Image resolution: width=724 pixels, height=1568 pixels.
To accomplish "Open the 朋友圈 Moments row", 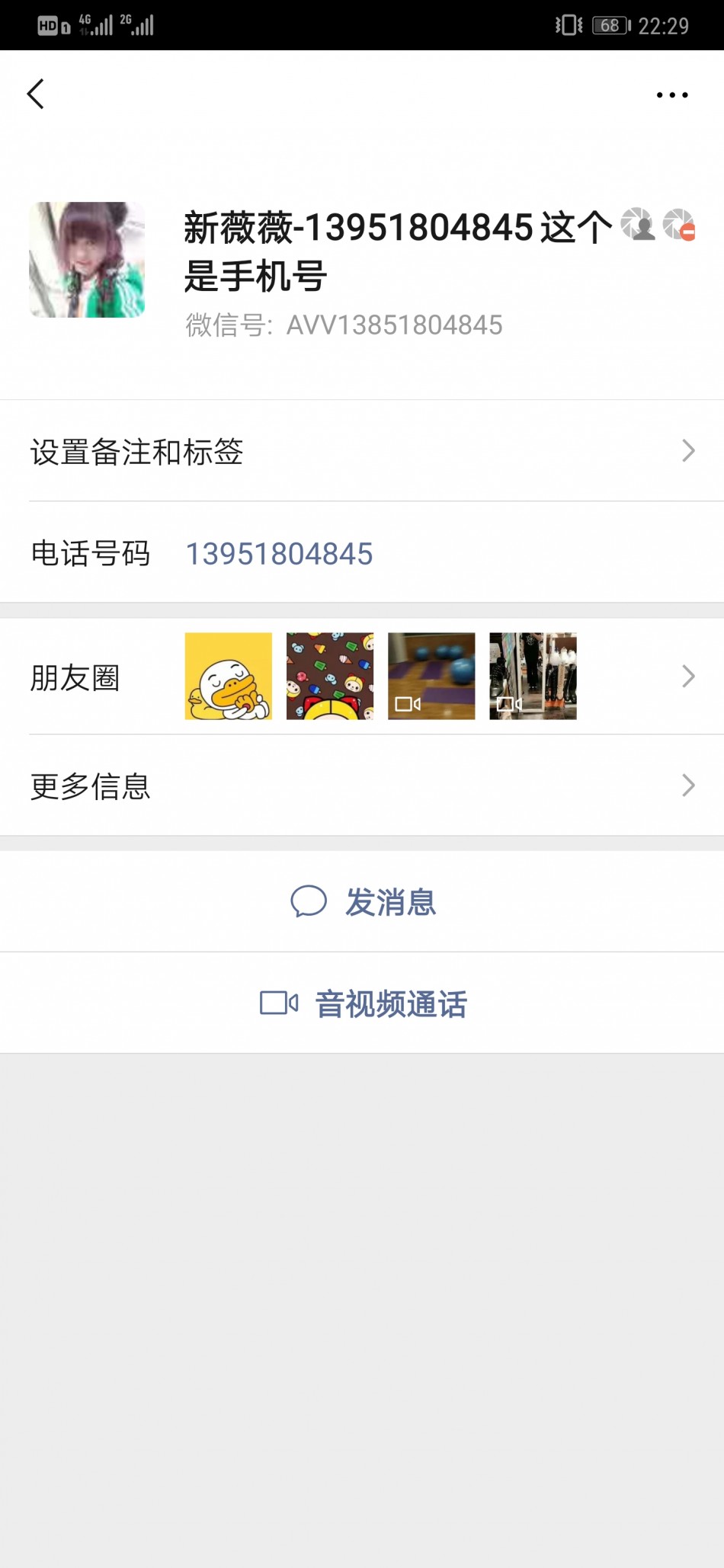I will pyautogui.click(x=362, y=677).
